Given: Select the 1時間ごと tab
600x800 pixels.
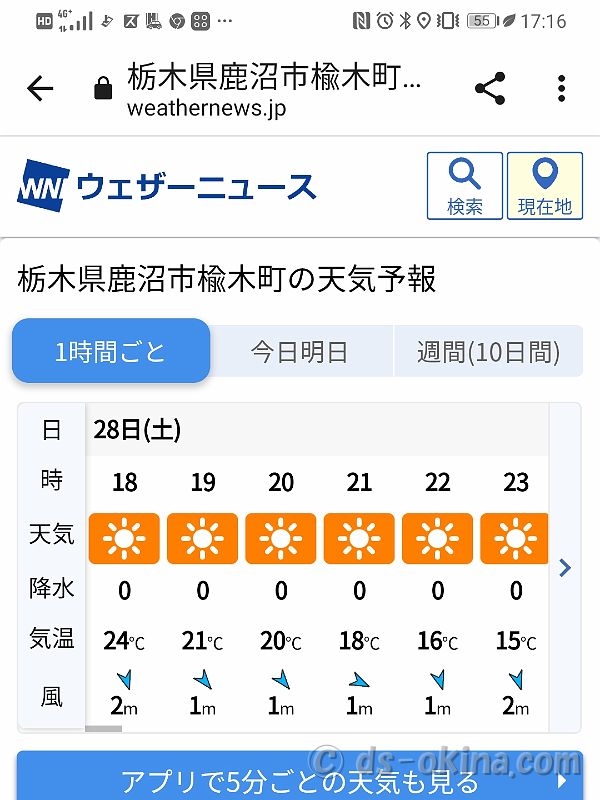Looking at the screenshot, I should tap(111, 351).
